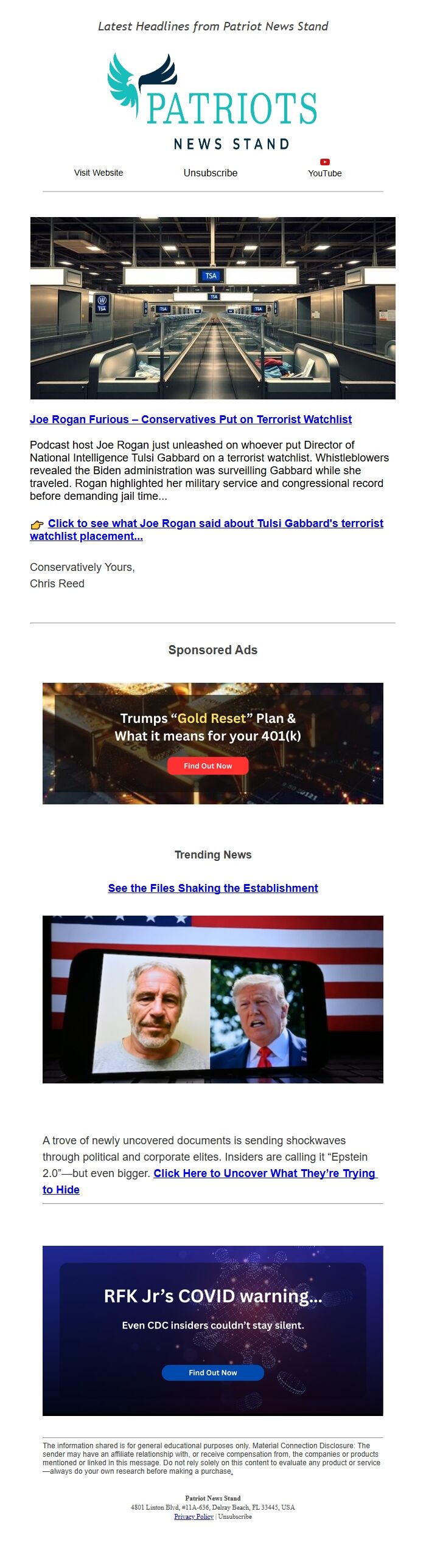Click Here to Uncover What They're Hiding
Screen dimensions: 426x1568
click(265, 1173)
